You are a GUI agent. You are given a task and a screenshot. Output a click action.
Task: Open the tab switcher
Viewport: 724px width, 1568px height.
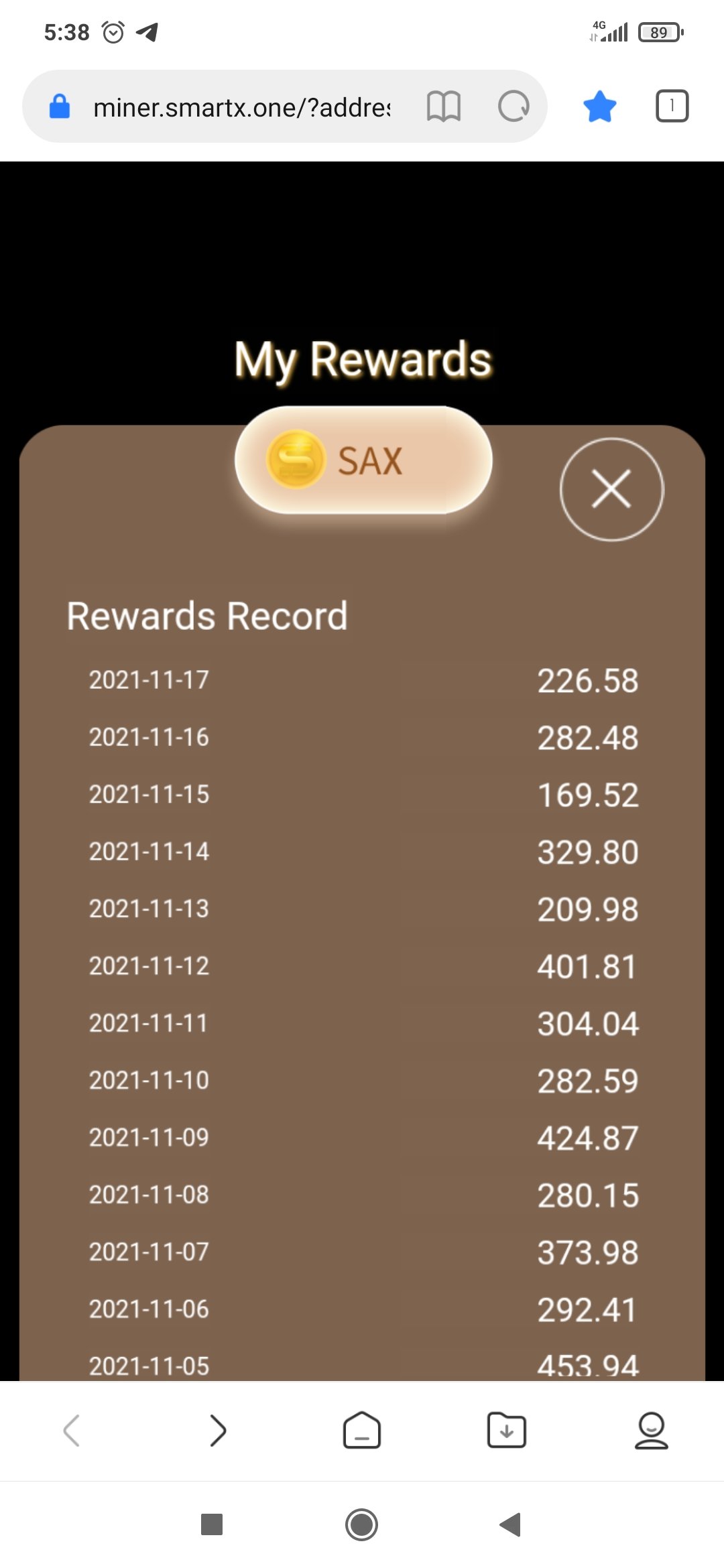click(671, 106)
